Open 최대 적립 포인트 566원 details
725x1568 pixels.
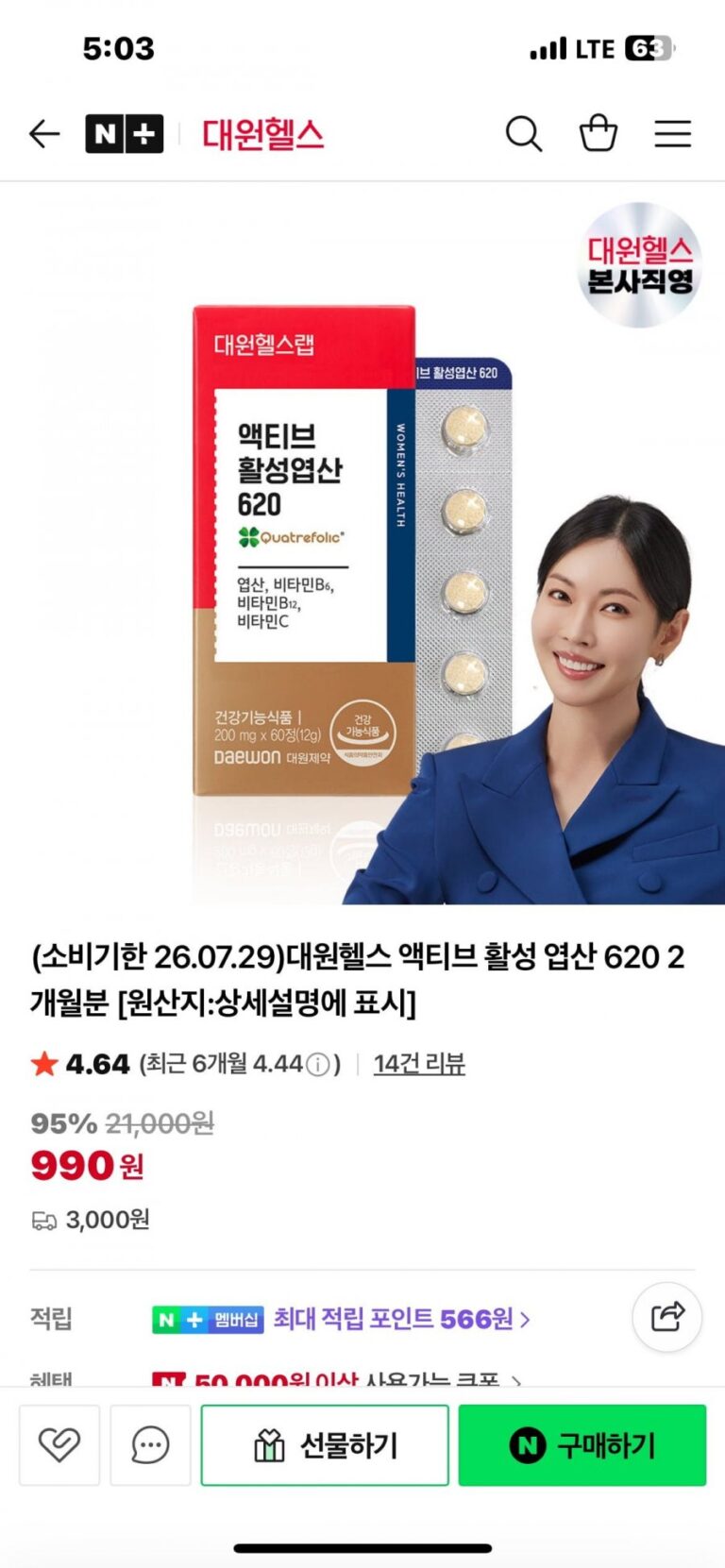click(400, 1319)
